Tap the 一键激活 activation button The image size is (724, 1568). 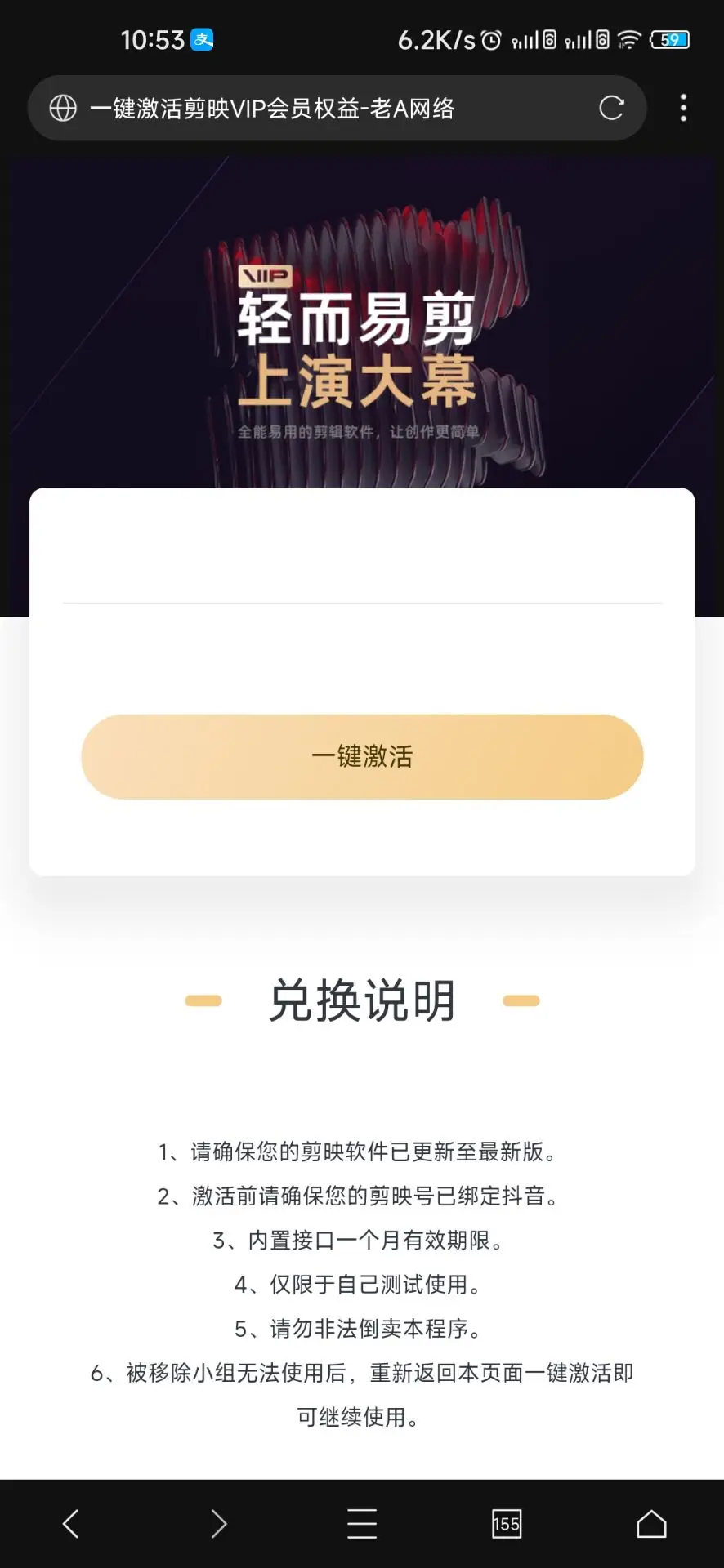coord(362,756)
